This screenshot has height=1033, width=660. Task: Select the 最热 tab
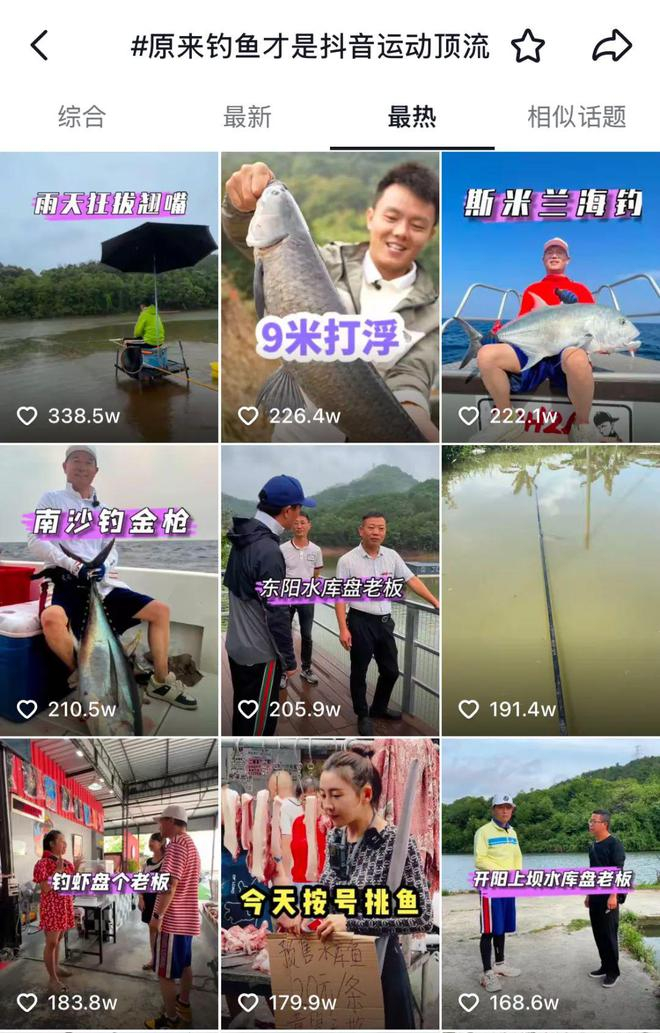coord(412,116)
